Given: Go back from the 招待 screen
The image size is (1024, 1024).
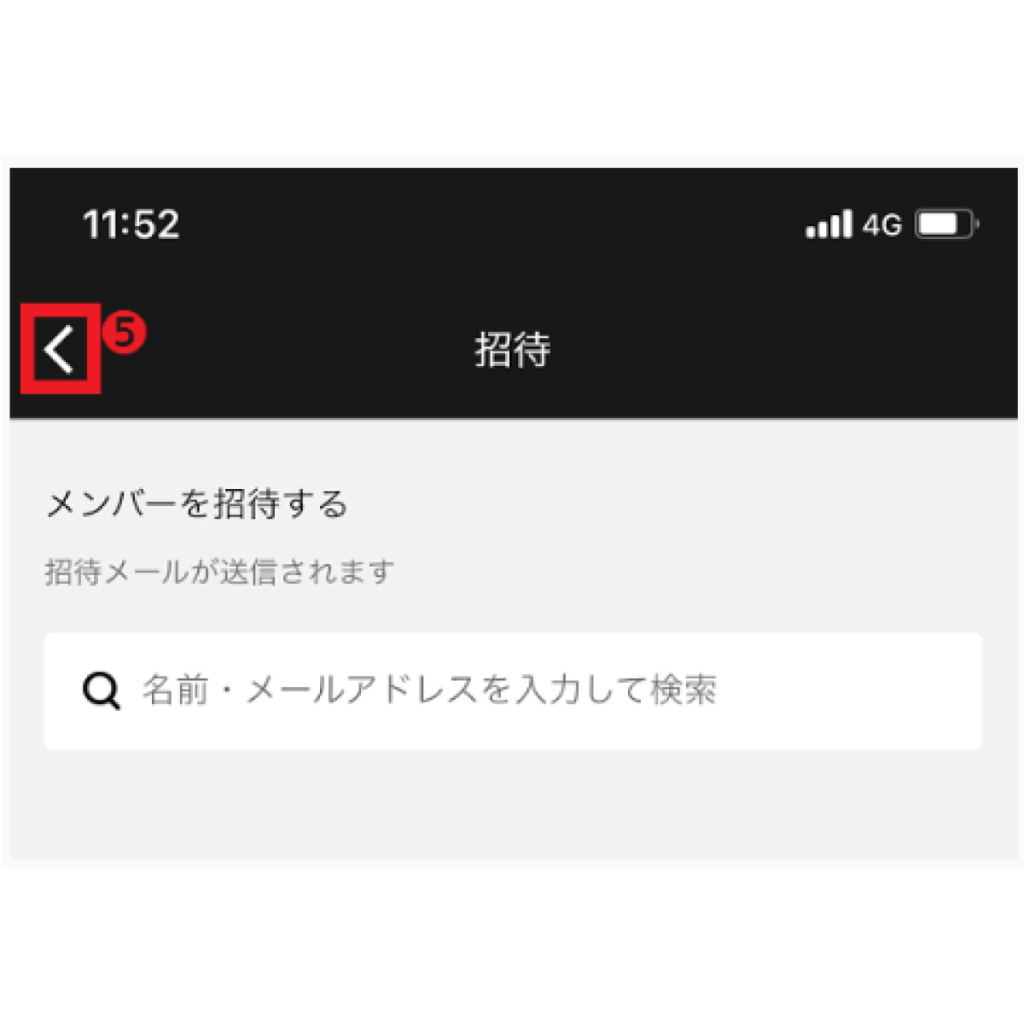Looking at the screenshot, I should tap(60, 351).
